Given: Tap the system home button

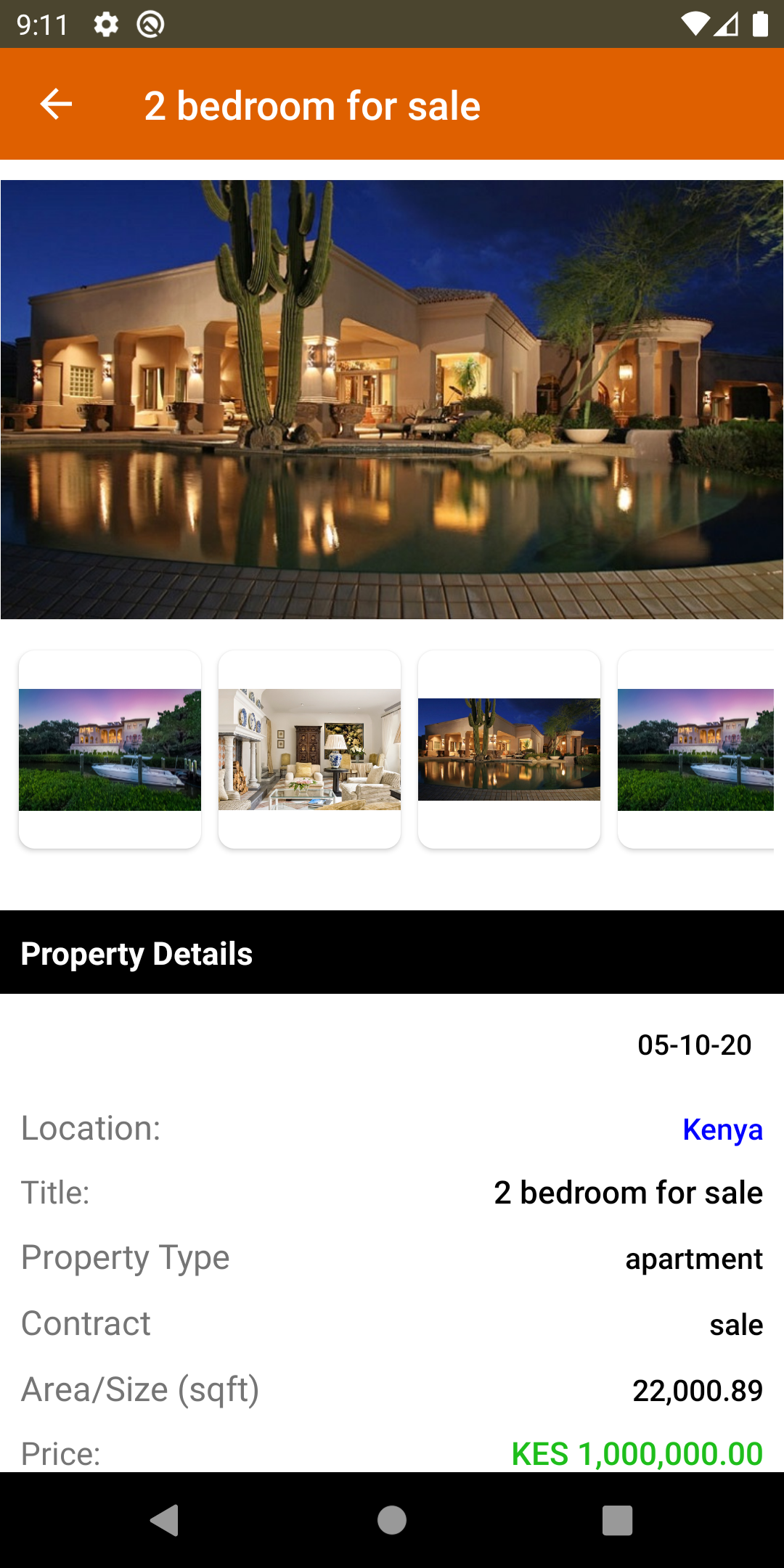Looking at the screenshot, I should click(x=392, y=1520).
